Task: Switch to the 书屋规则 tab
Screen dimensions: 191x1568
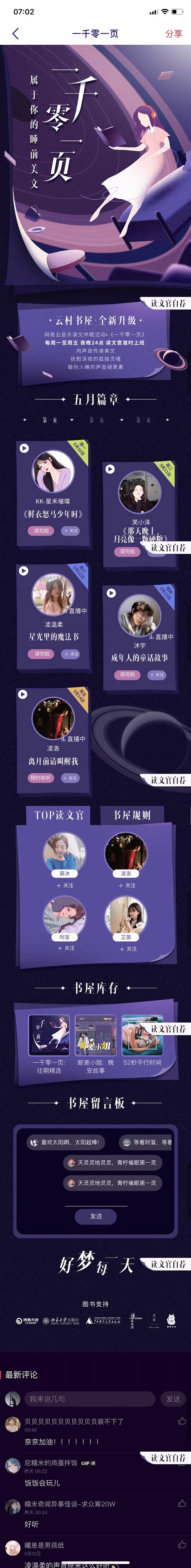Action: [132, 815]
